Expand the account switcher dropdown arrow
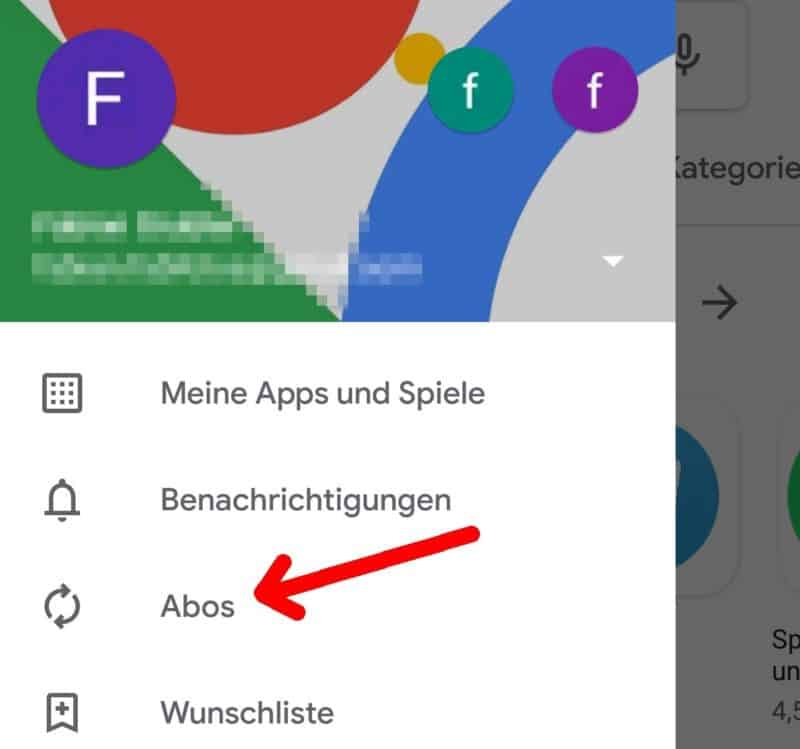The height and width of the screenshot is (749, 800). (x=613, y=261)
